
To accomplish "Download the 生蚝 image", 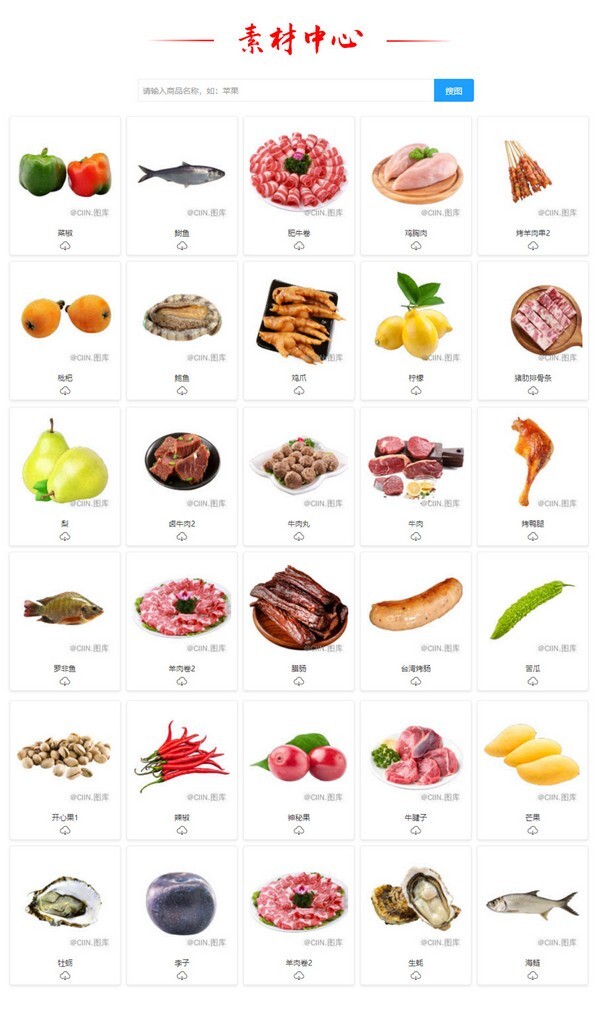I will (x=416, y=976).
